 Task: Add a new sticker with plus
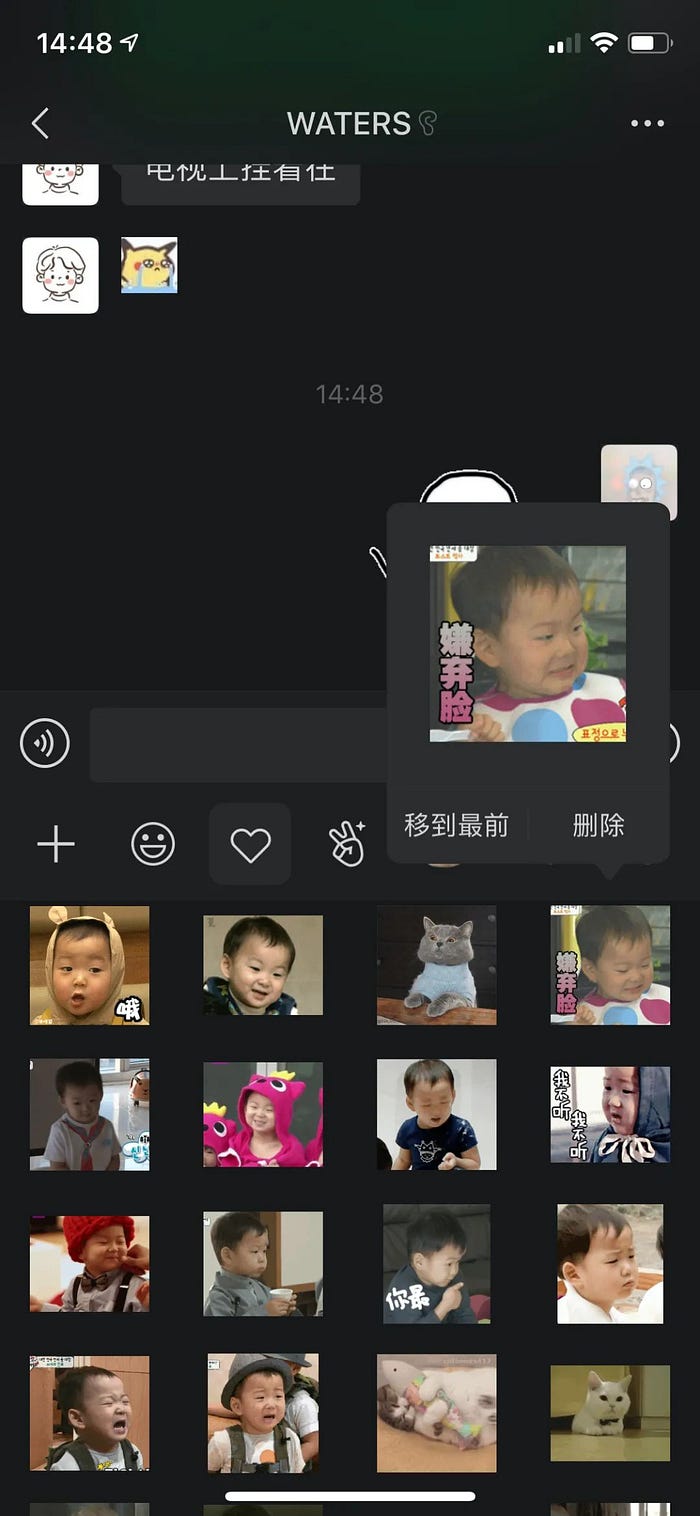coord(56,845)
